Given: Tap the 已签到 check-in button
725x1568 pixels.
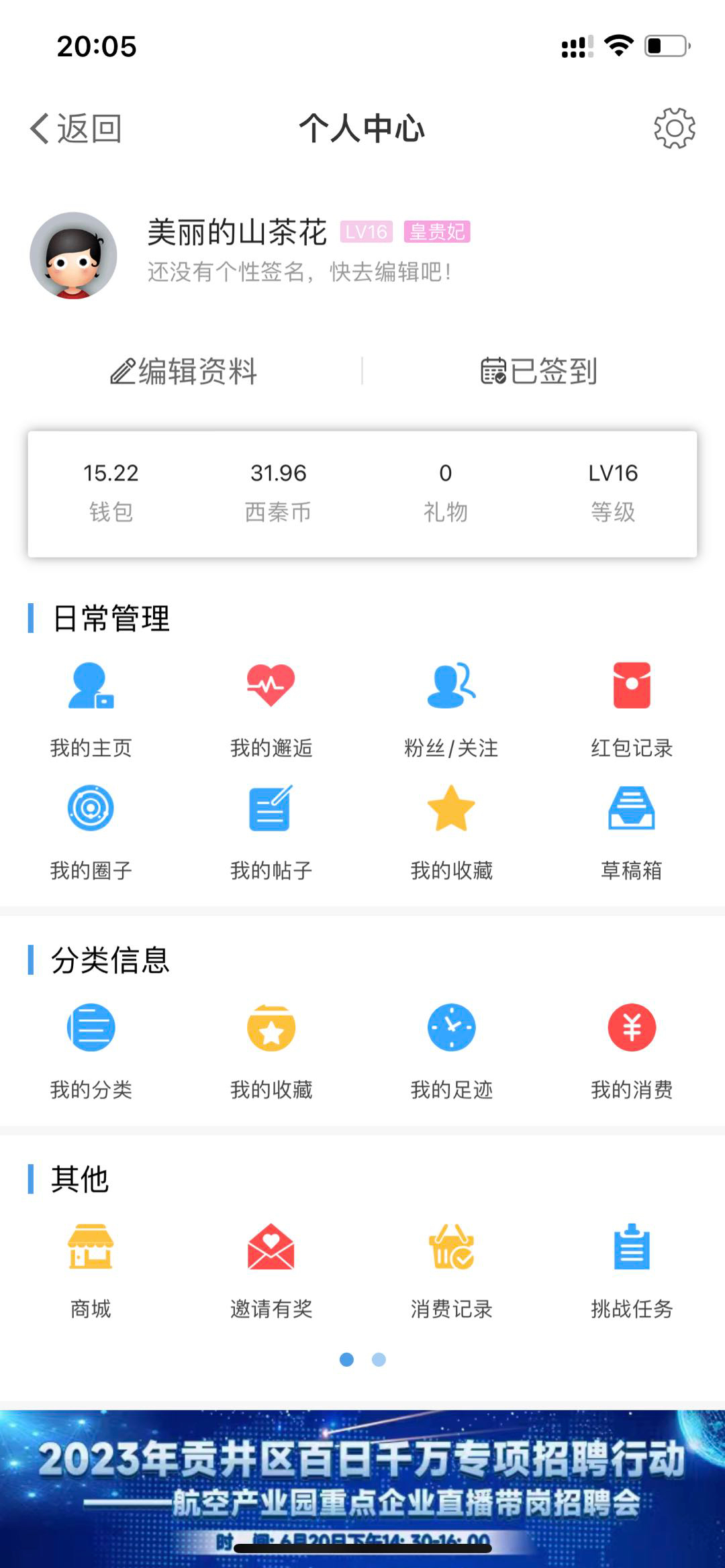Looking at the screenshot, I should [538, 371].
